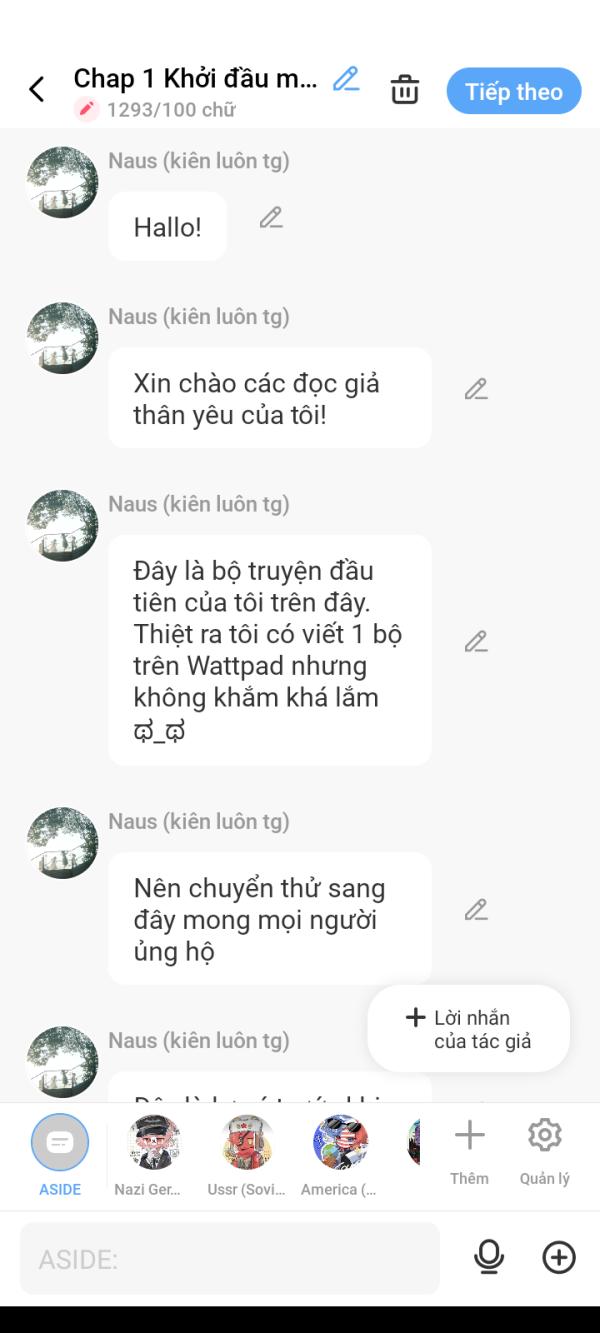600x1333 pixels.
Task: Delete the chapter via trash icon
Action: pos(404,90)
